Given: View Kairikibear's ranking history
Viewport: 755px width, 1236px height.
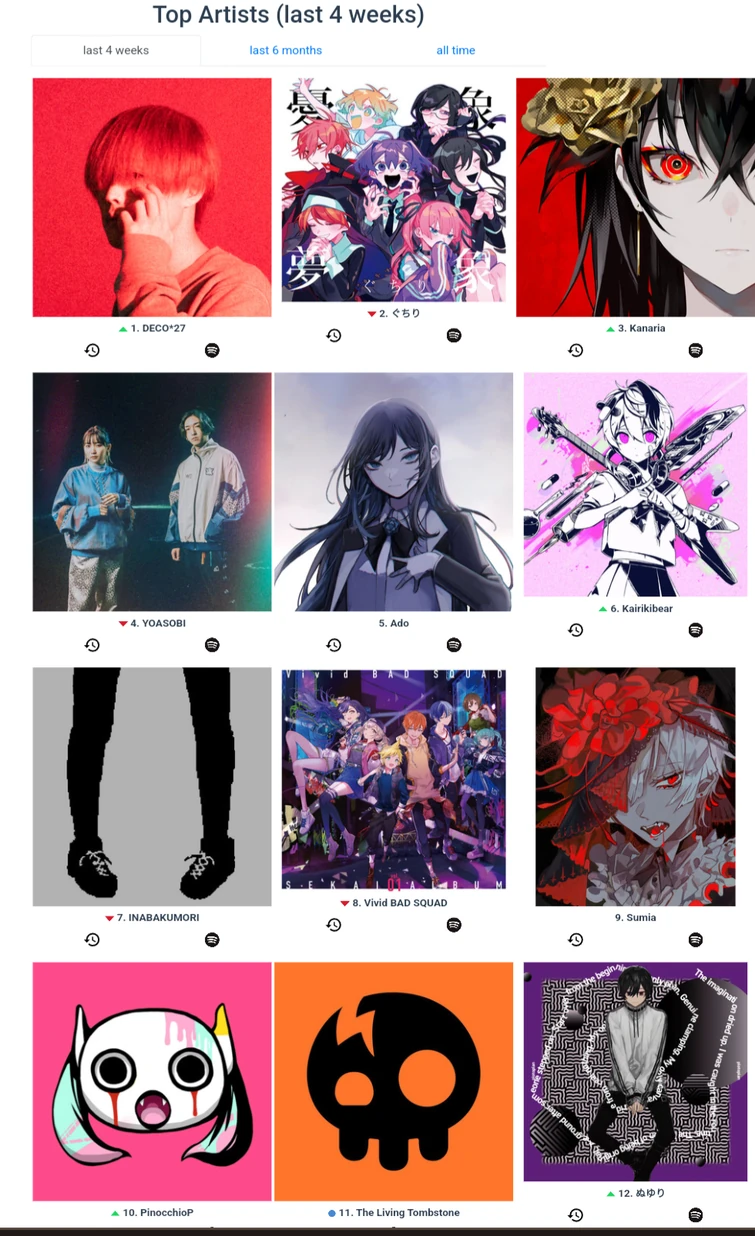Looking at the screenshot, I should (575, 630).
